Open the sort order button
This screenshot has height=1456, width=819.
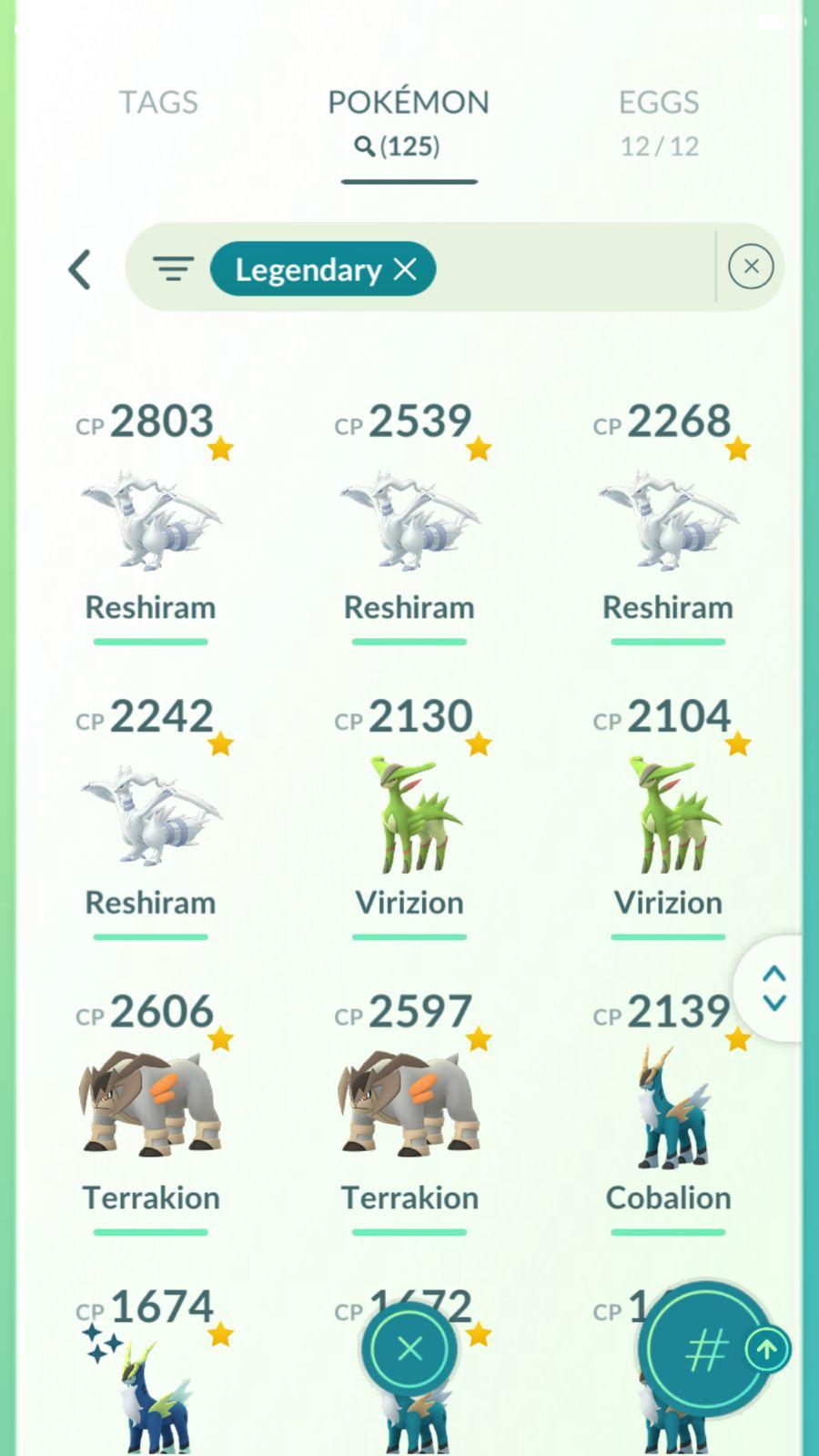click(707, 1350)
